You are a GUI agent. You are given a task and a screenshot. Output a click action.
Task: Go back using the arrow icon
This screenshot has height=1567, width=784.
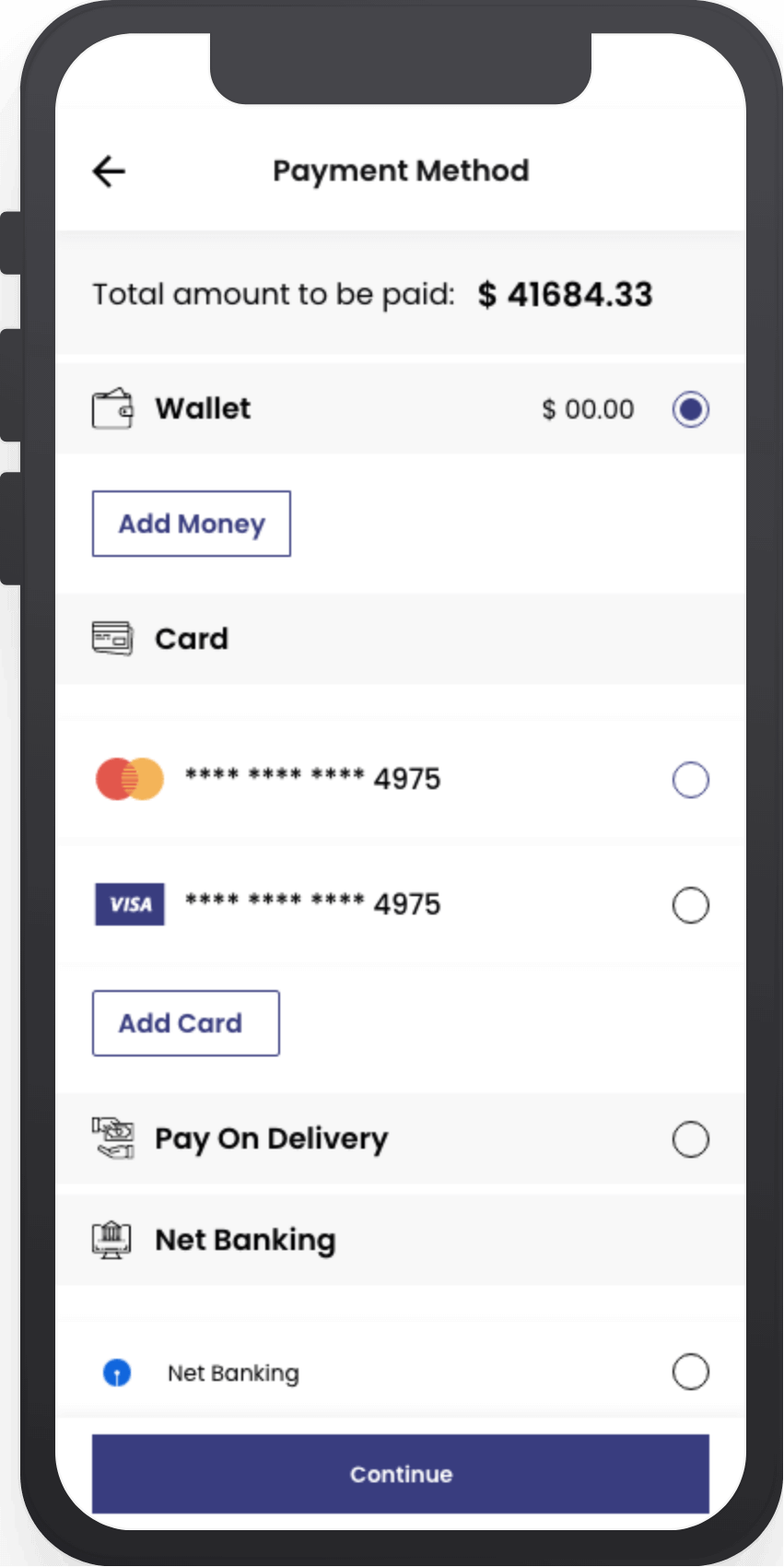coord(109,171)
